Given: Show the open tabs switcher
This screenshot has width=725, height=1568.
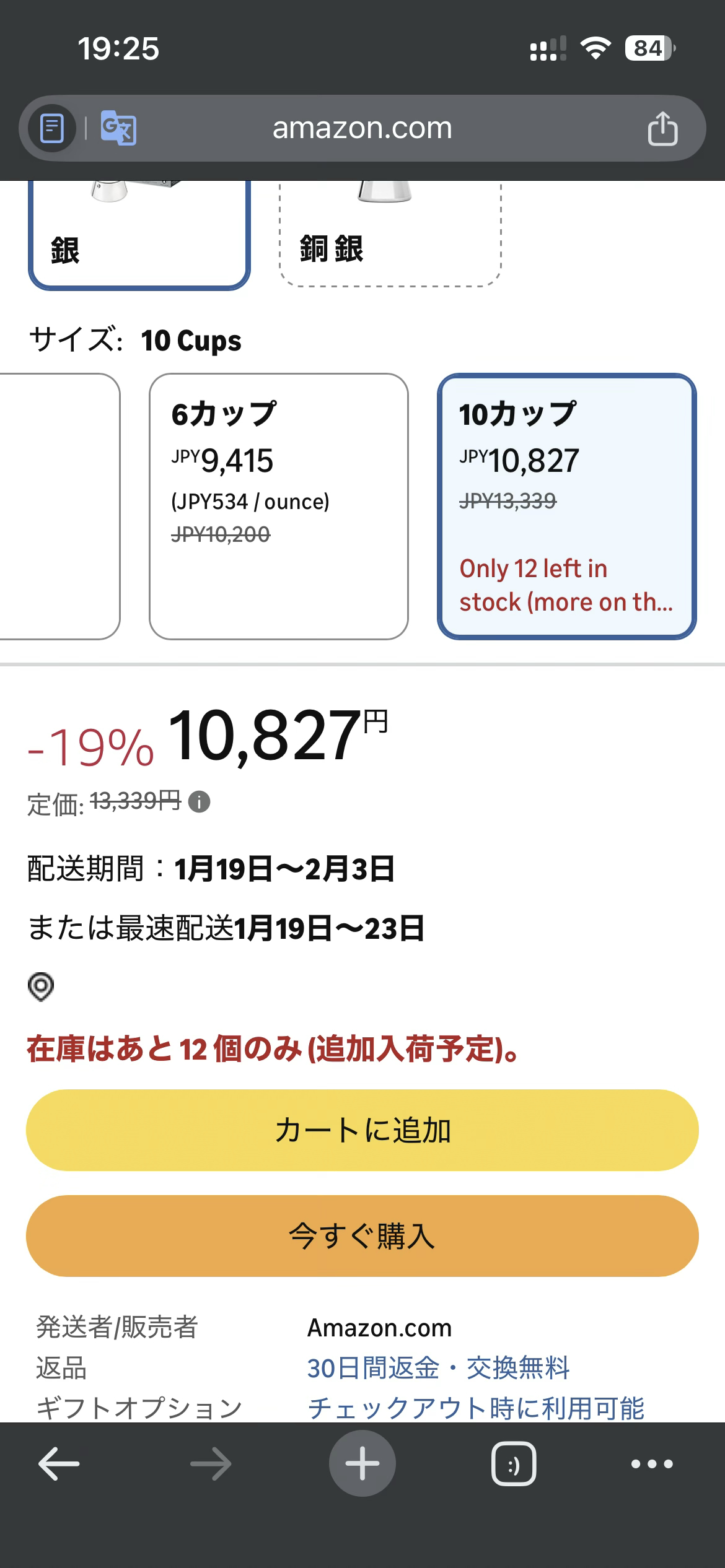Looking at the screenshot, I should pos(514,1464).
